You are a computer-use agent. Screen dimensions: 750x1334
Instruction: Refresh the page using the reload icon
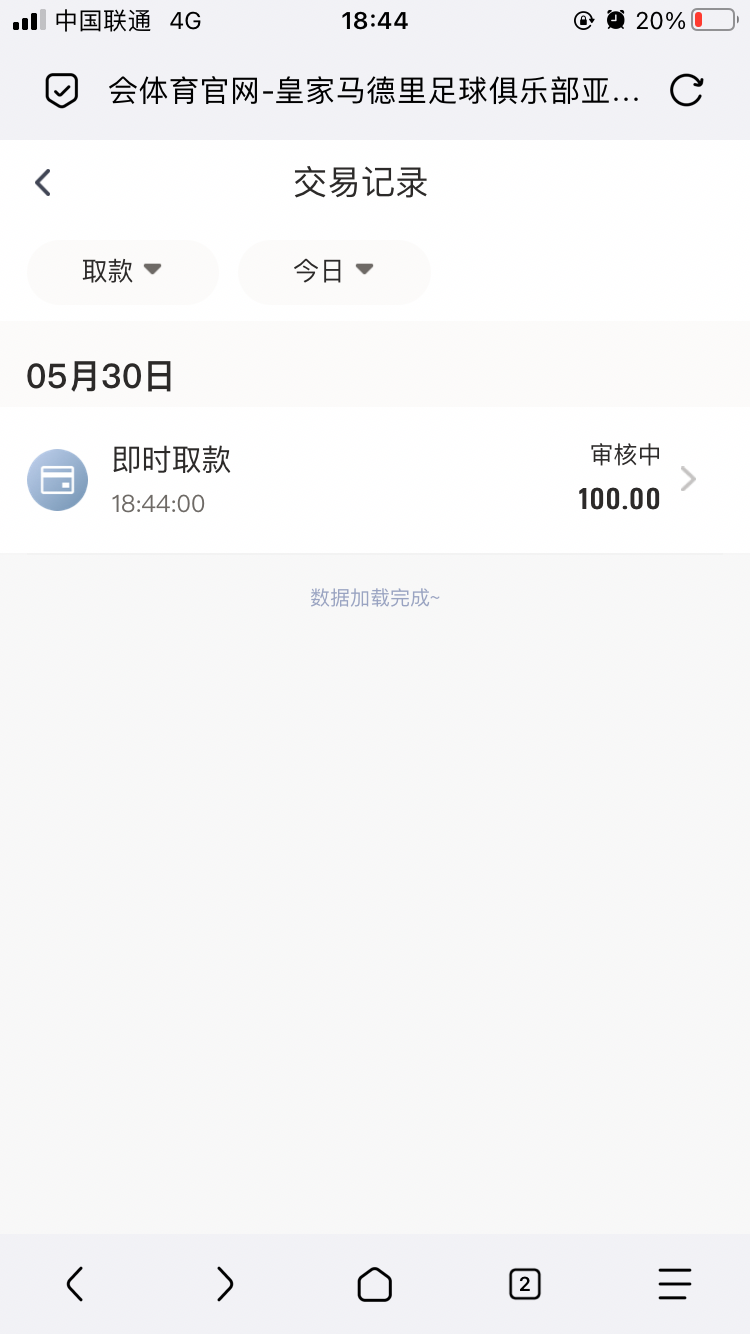pos(686,90)
